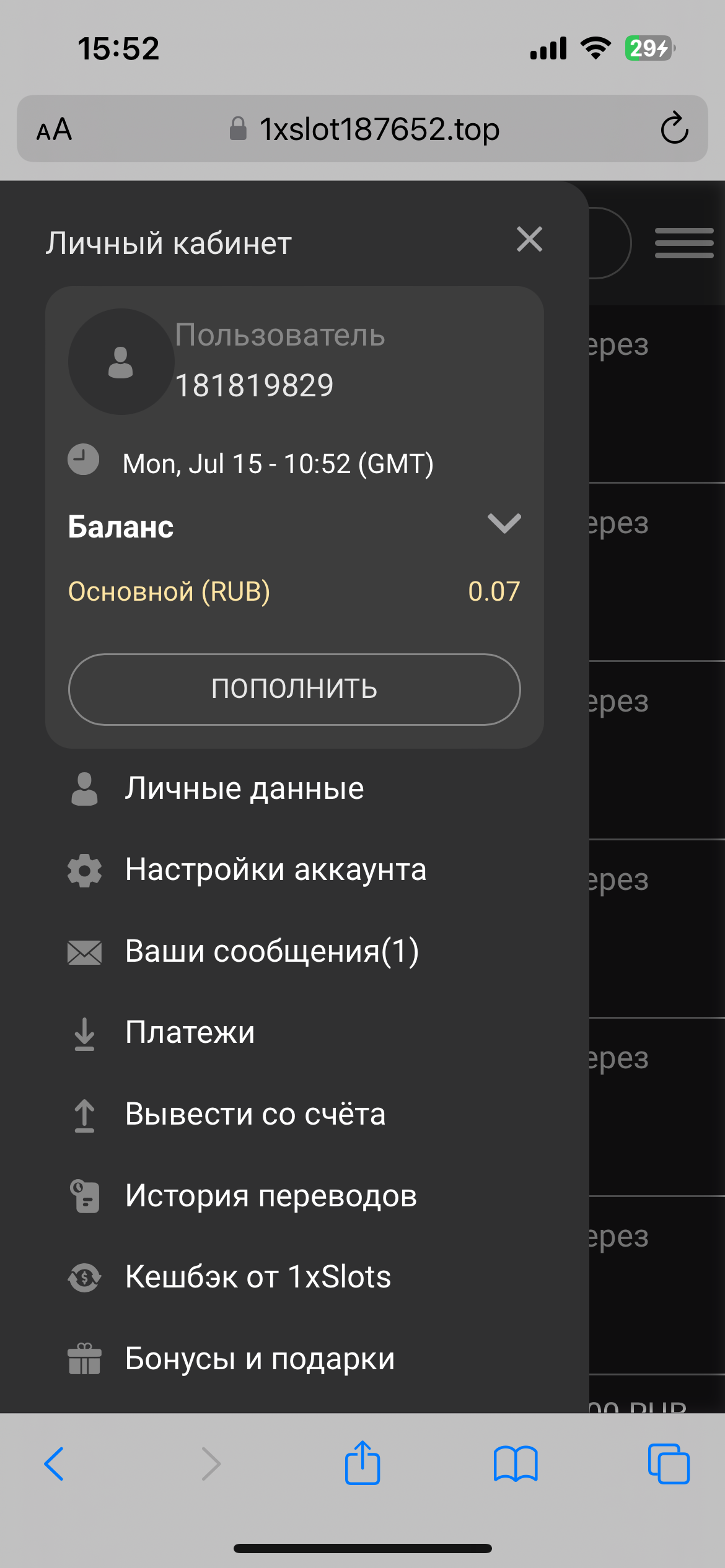Open Настройки аккаунта

(275, 869)
